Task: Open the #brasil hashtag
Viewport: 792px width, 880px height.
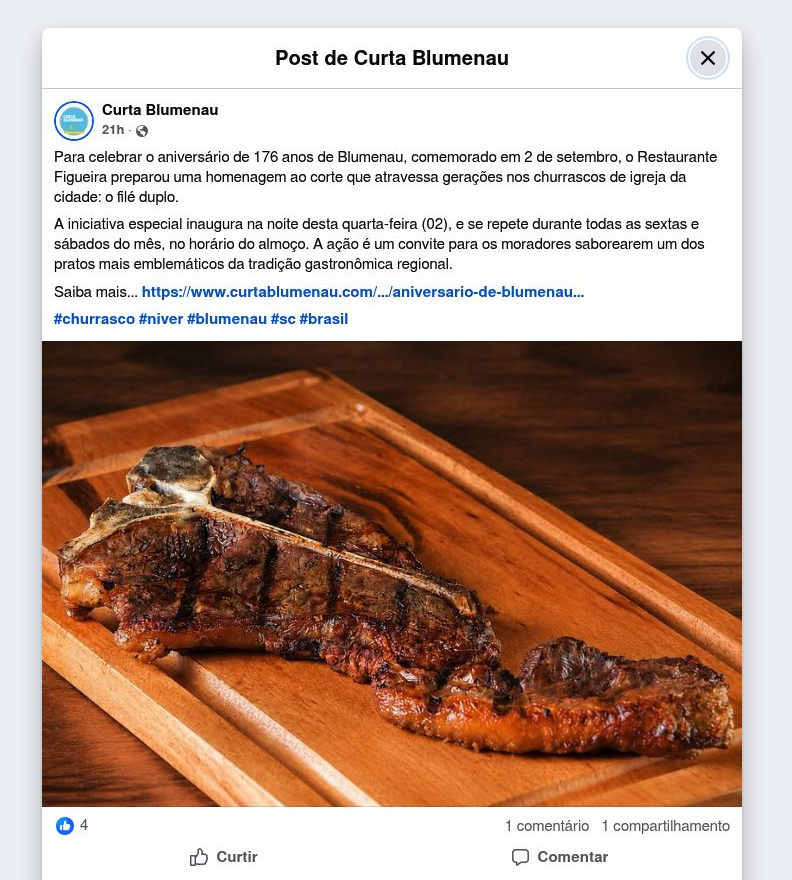Action: [324, 319]
